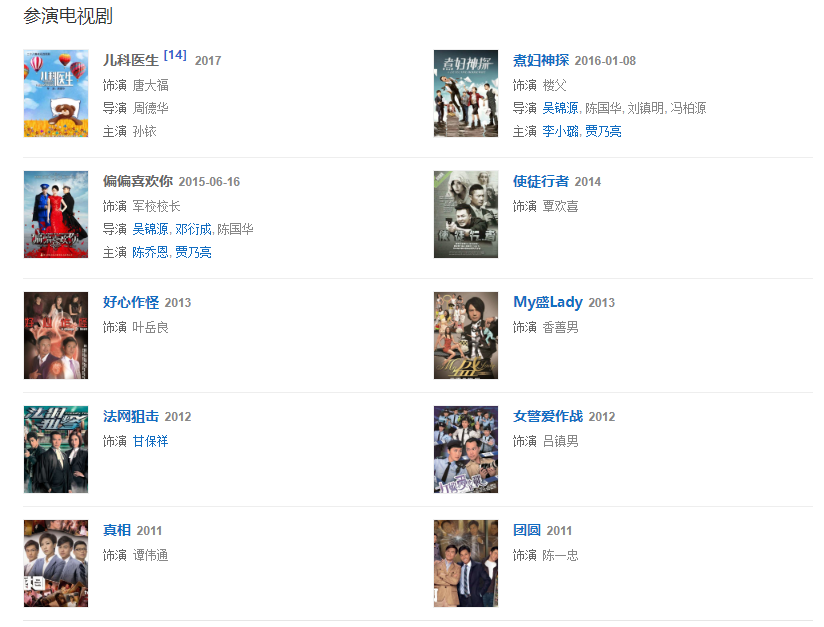The image size is (824, 627).
Task: Tap the poster image next to 真相
Action: pyautogui.click(x=56, y=563)
